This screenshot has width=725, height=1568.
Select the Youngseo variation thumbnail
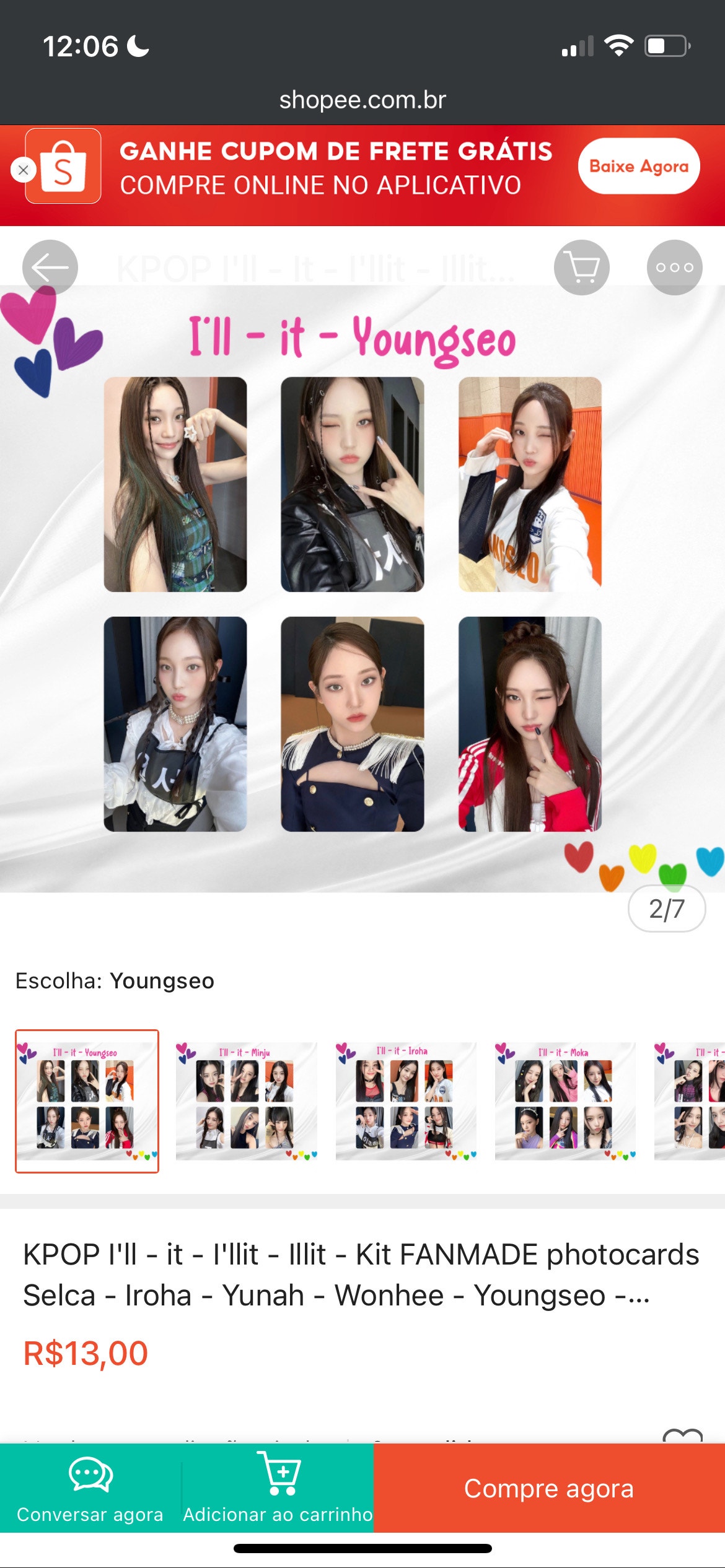click(x=87, y=1101)
